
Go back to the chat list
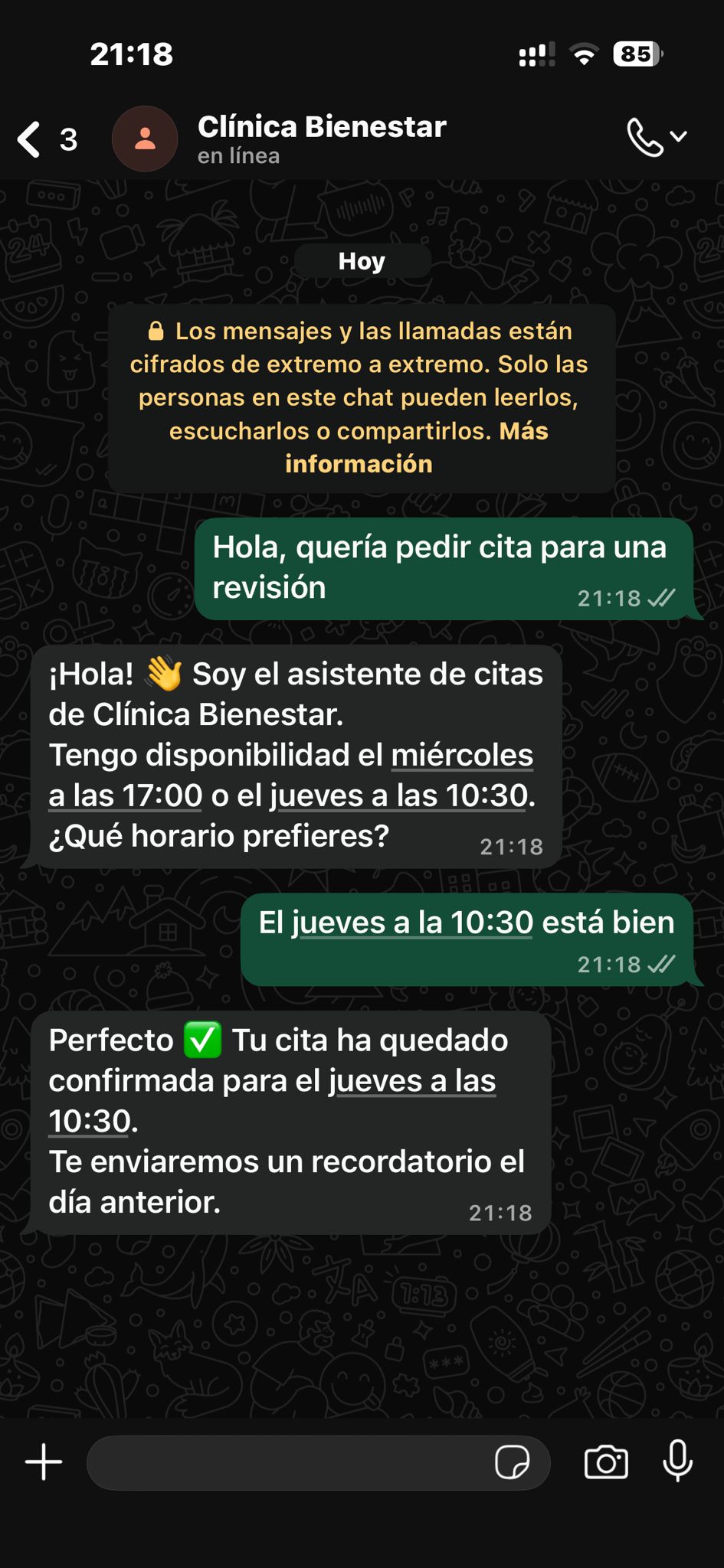click(x=31, y=140)
